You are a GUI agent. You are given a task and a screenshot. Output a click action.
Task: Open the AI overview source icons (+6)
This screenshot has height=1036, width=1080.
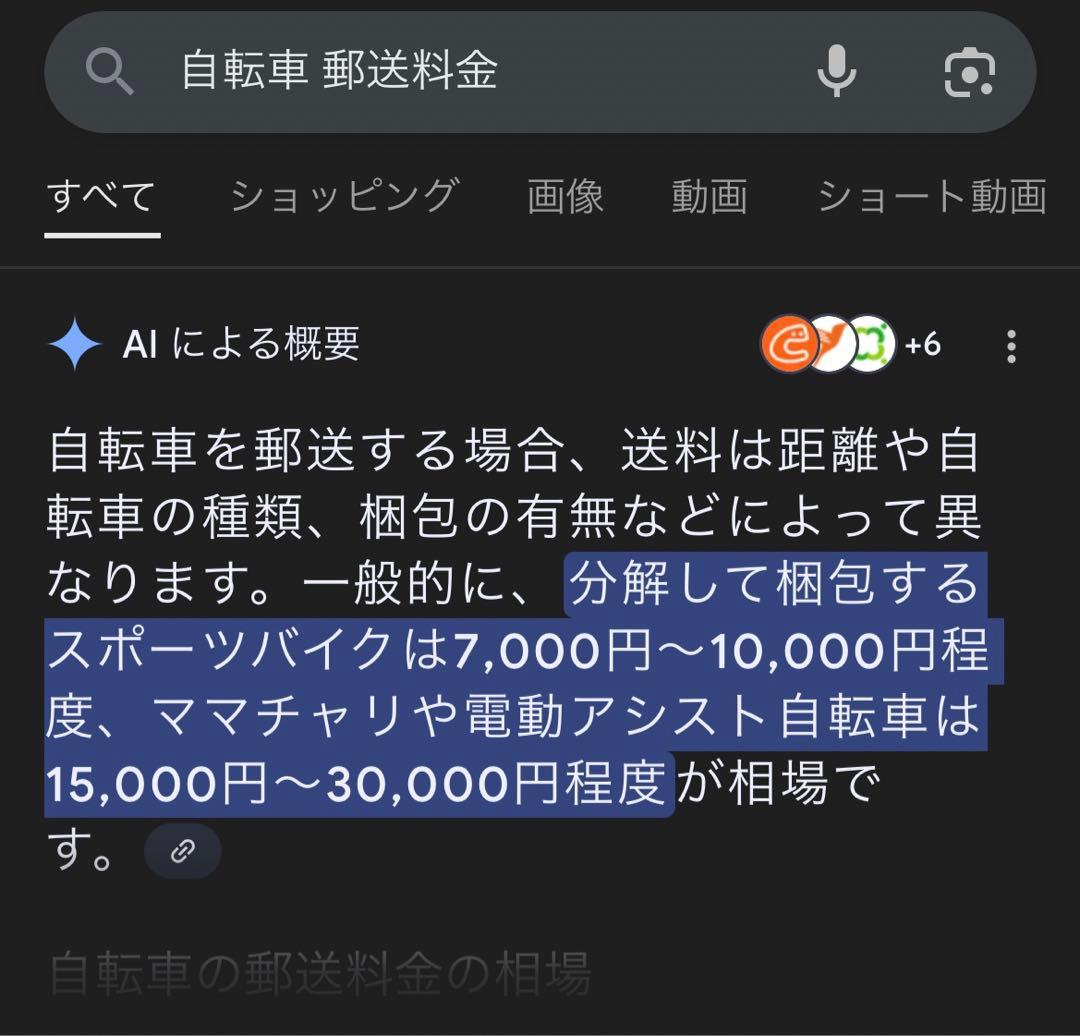[850, 345]
